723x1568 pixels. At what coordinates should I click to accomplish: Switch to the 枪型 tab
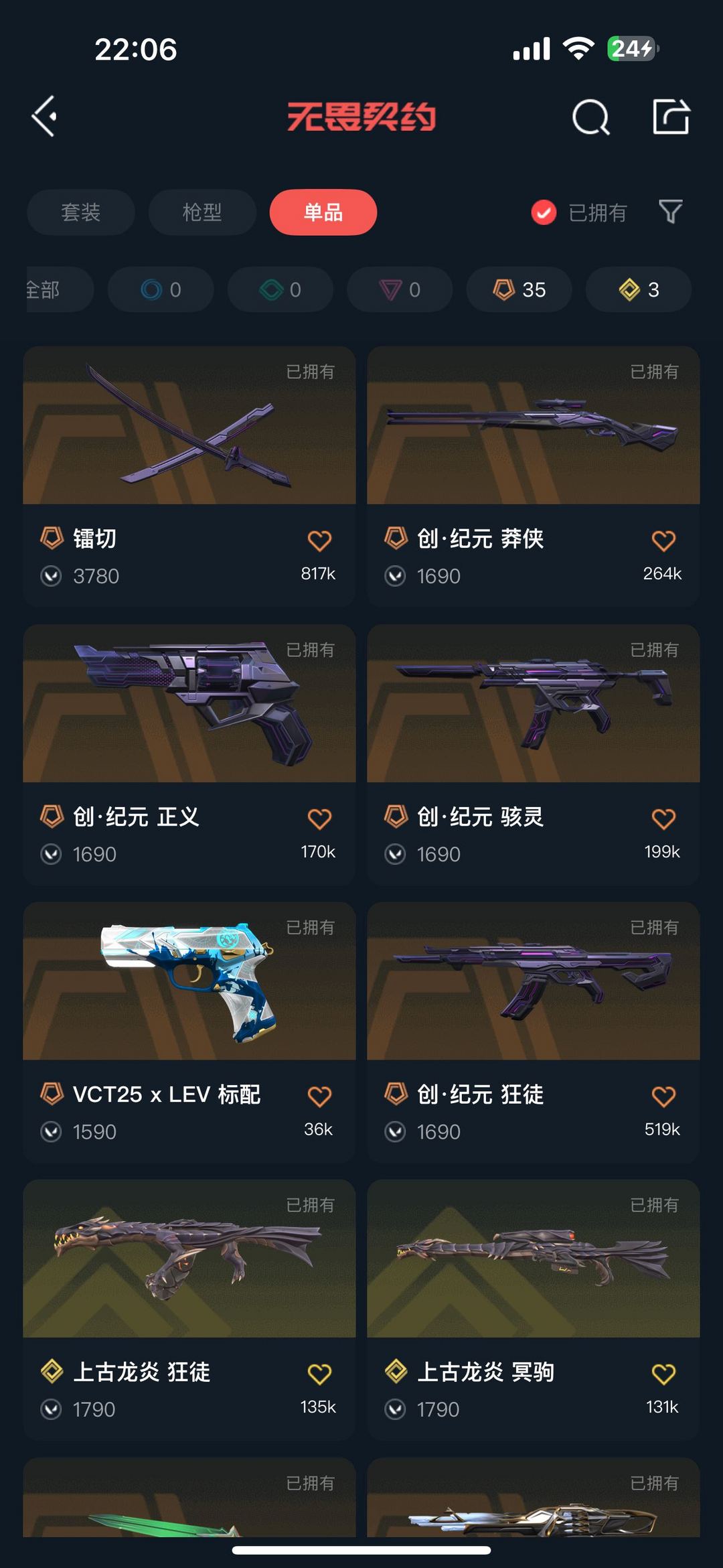[x=202, y=212]
